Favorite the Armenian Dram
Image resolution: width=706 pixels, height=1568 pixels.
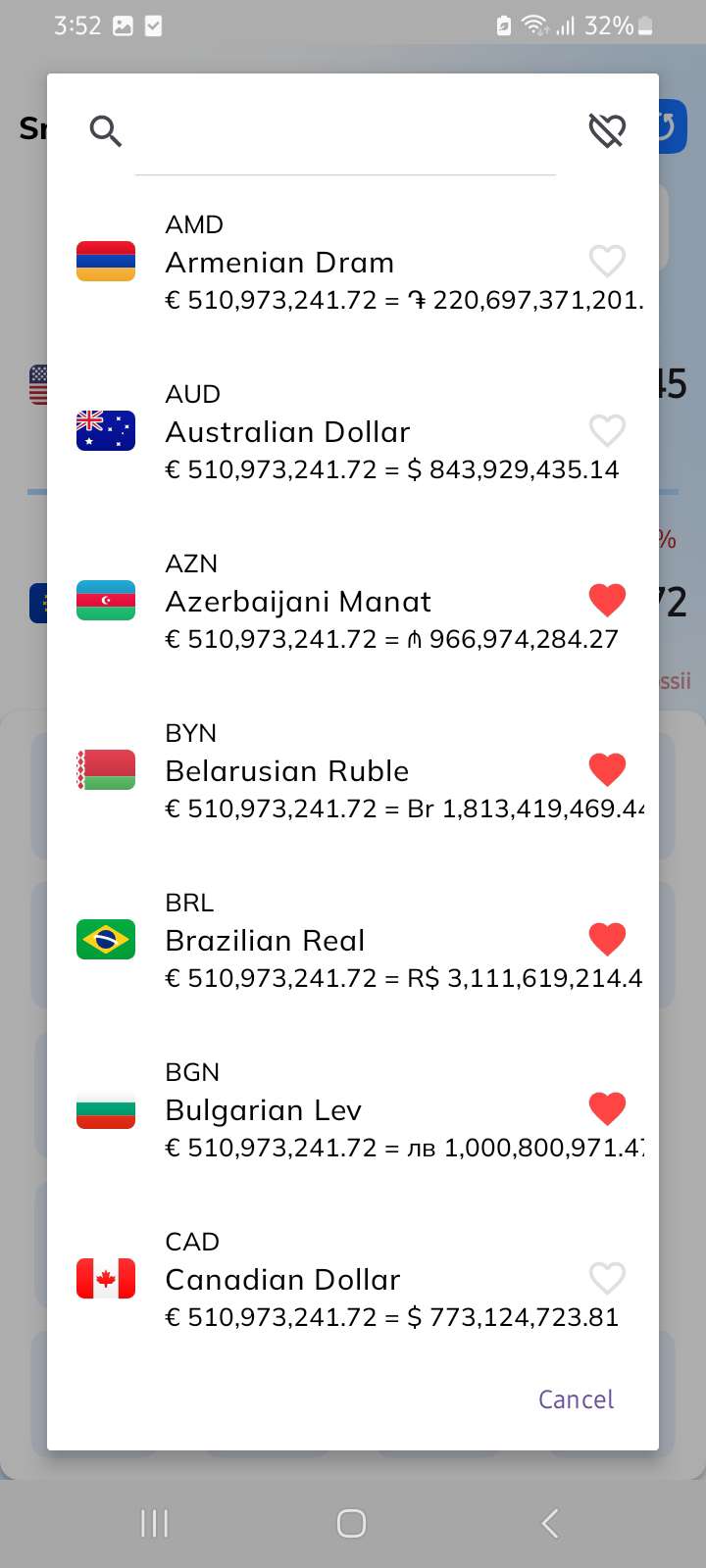point(607,261)
